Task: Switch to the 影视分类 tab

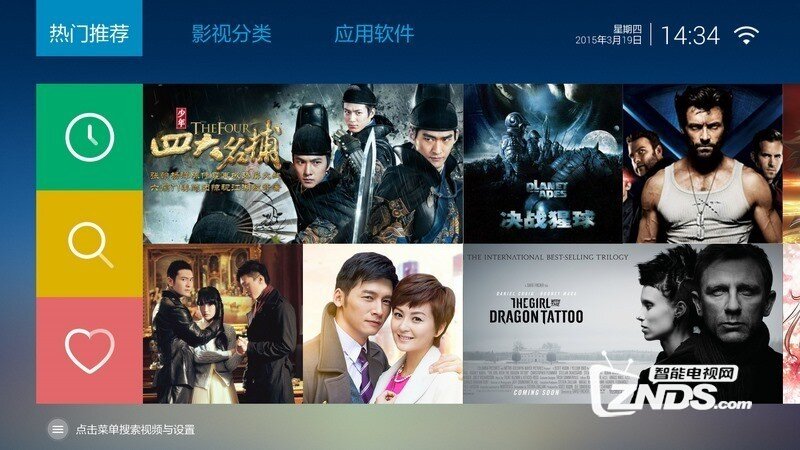Action: click(x=231, y=34)
